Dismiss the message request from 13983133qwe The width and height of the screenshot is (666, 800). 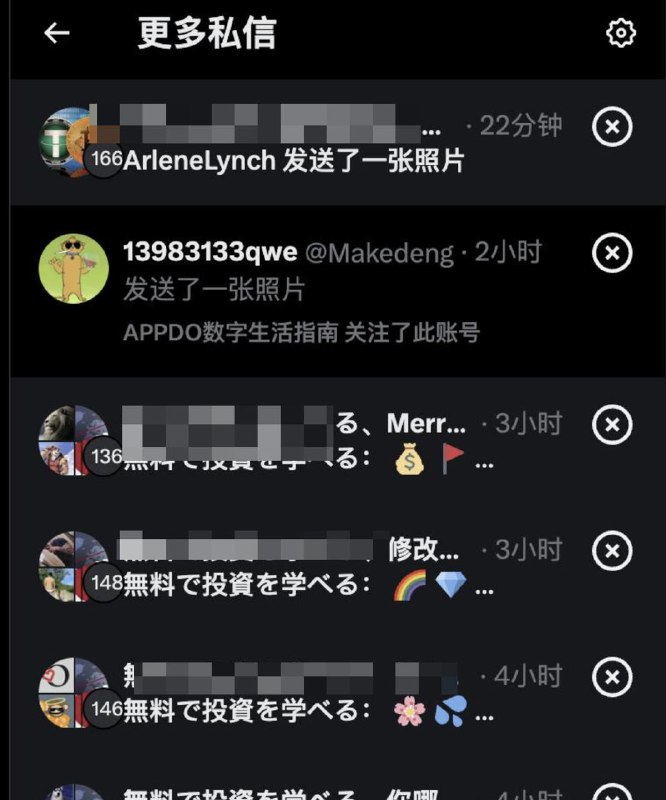tap(612, 253)
